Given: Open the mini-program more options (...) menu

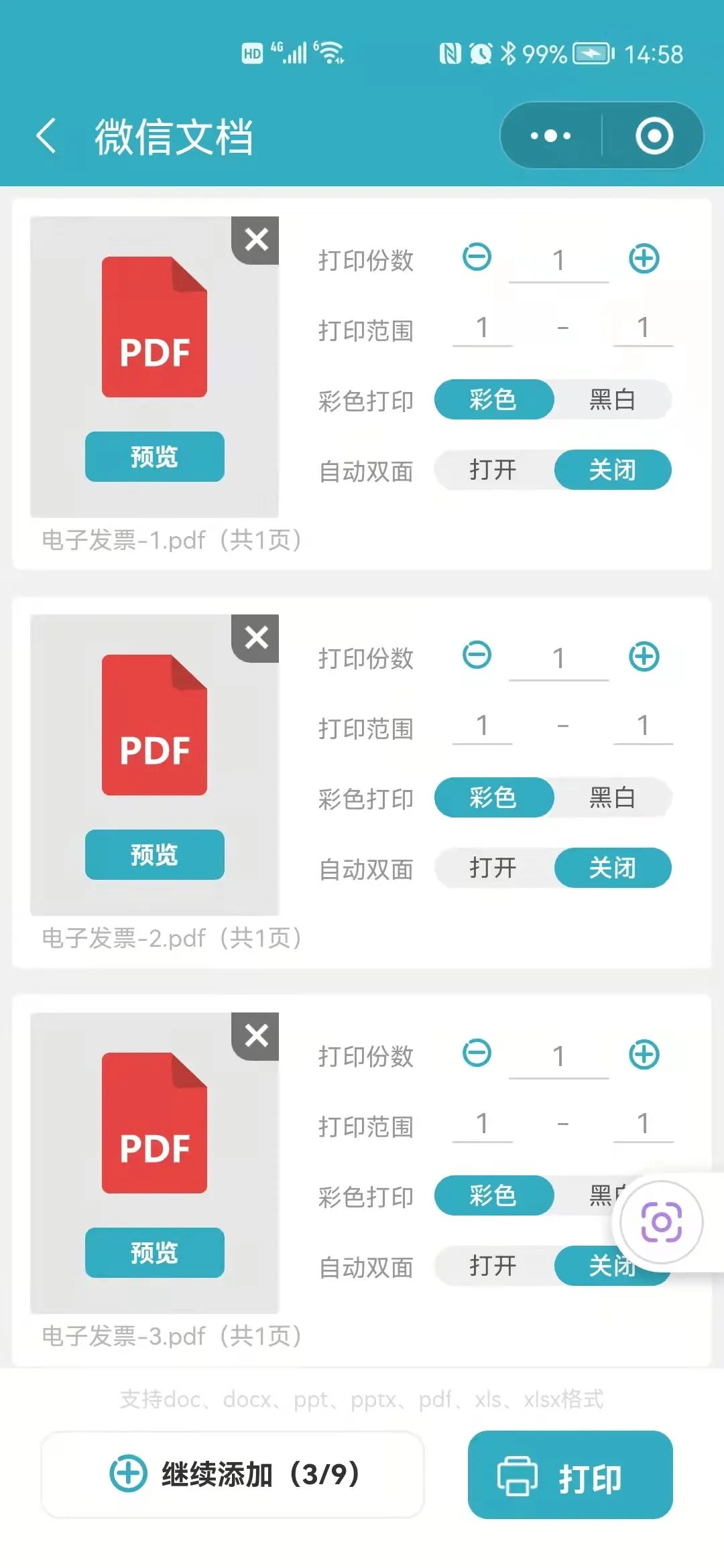Looking at the screenshot, I should [x=550, y=135].
